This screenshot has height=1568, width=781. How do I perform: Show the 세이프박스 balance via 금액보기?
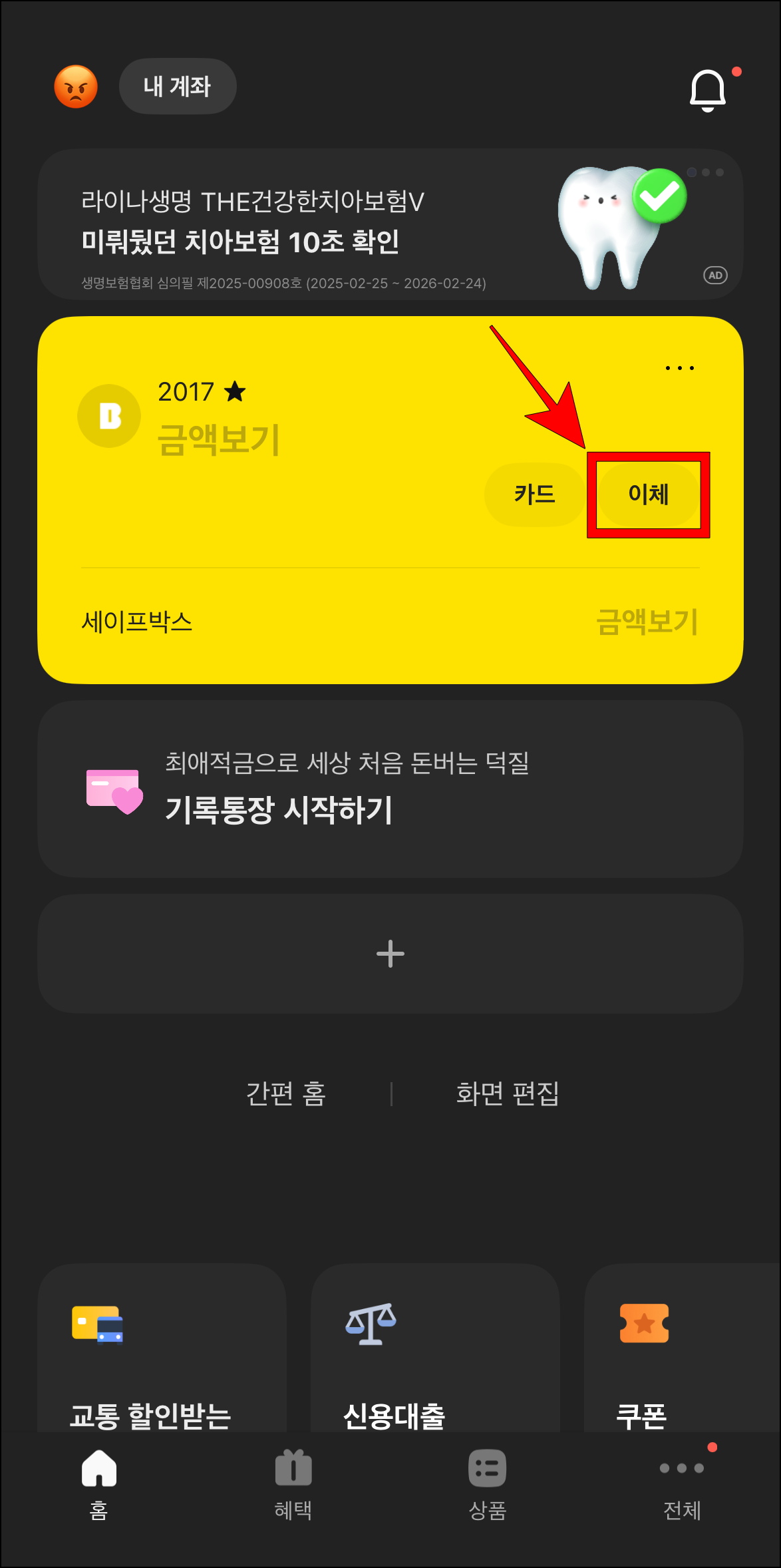point(645,620)
